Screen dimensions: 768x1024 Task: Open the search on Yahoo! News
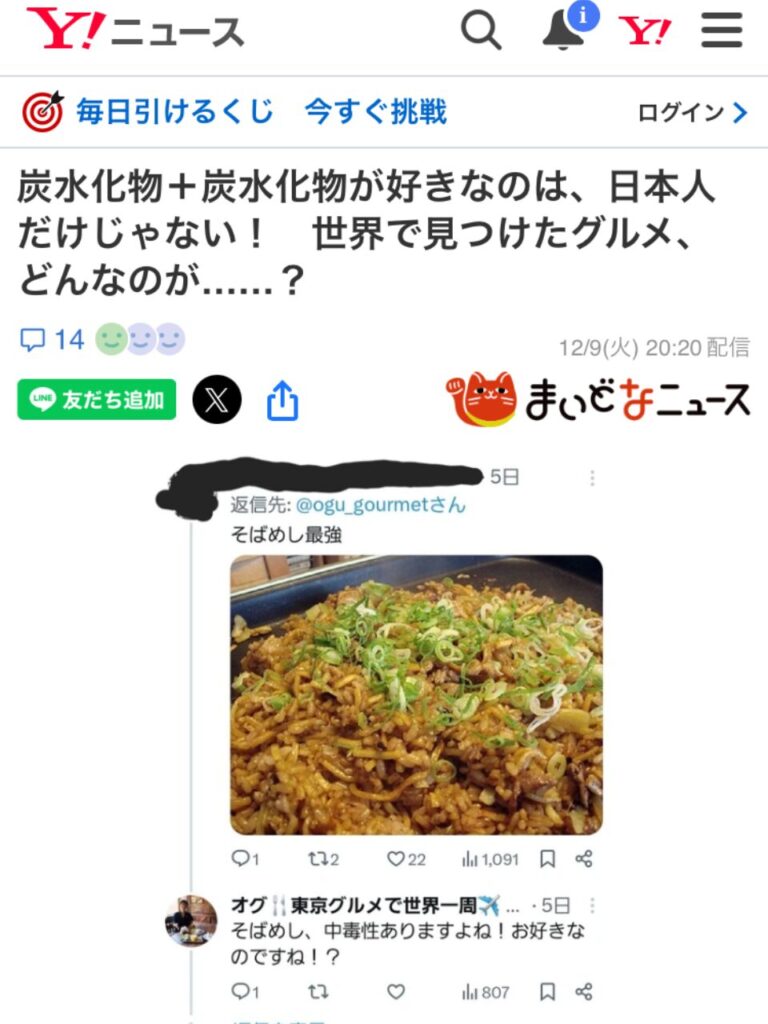[483, 29]
